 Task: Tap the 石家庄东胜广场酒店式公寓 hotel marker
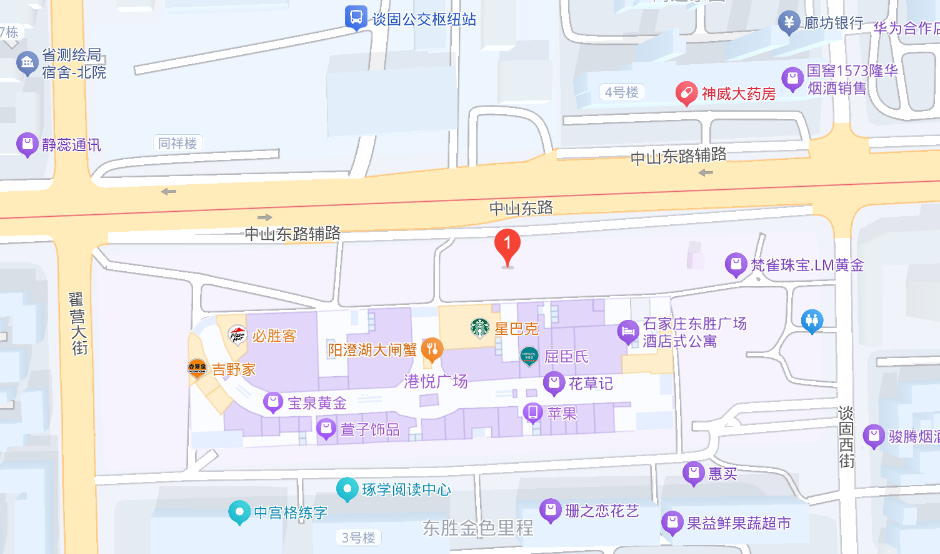628,330
